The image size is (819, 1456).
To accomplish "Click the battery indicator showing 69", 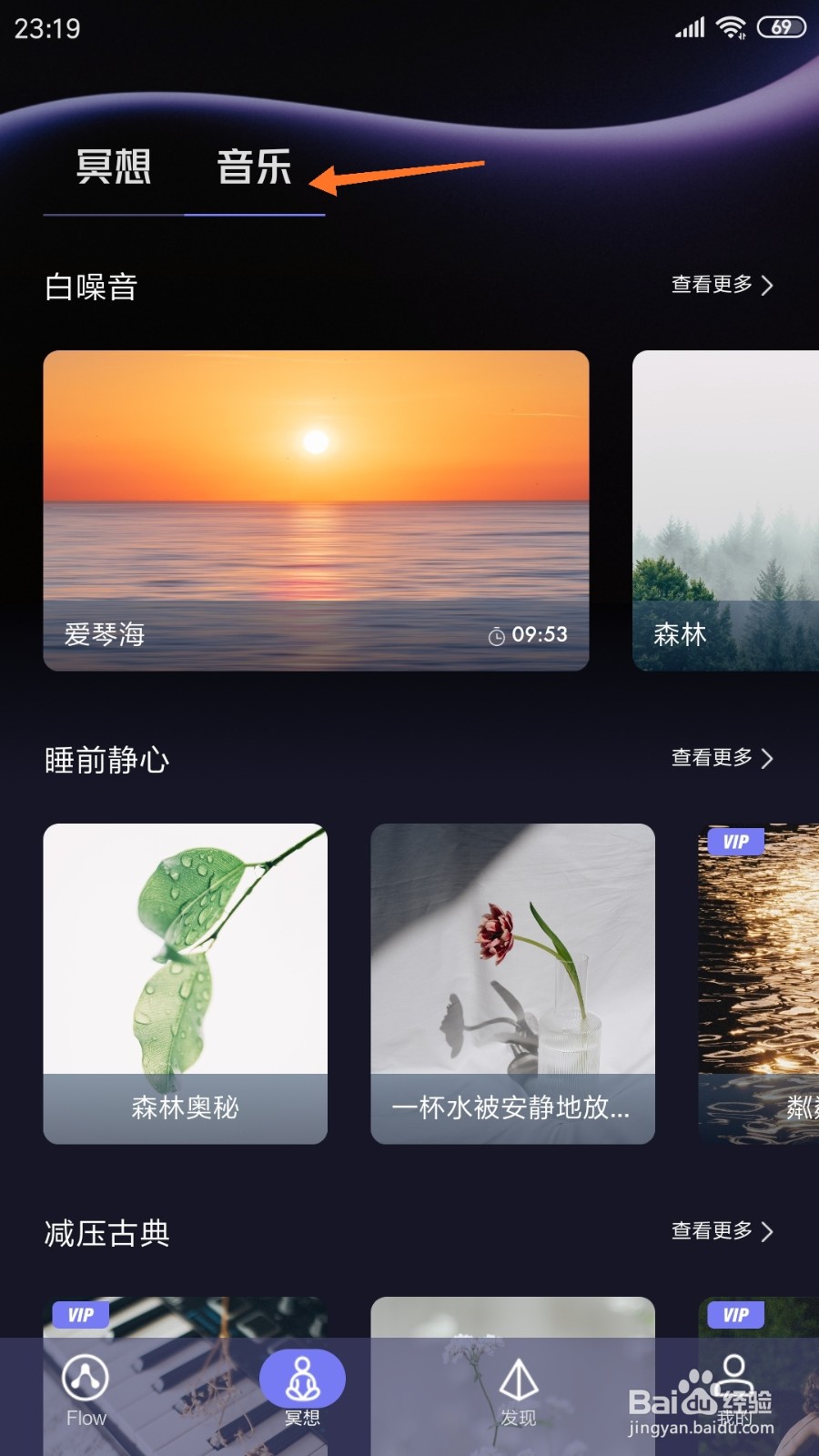I will point(781,27).
